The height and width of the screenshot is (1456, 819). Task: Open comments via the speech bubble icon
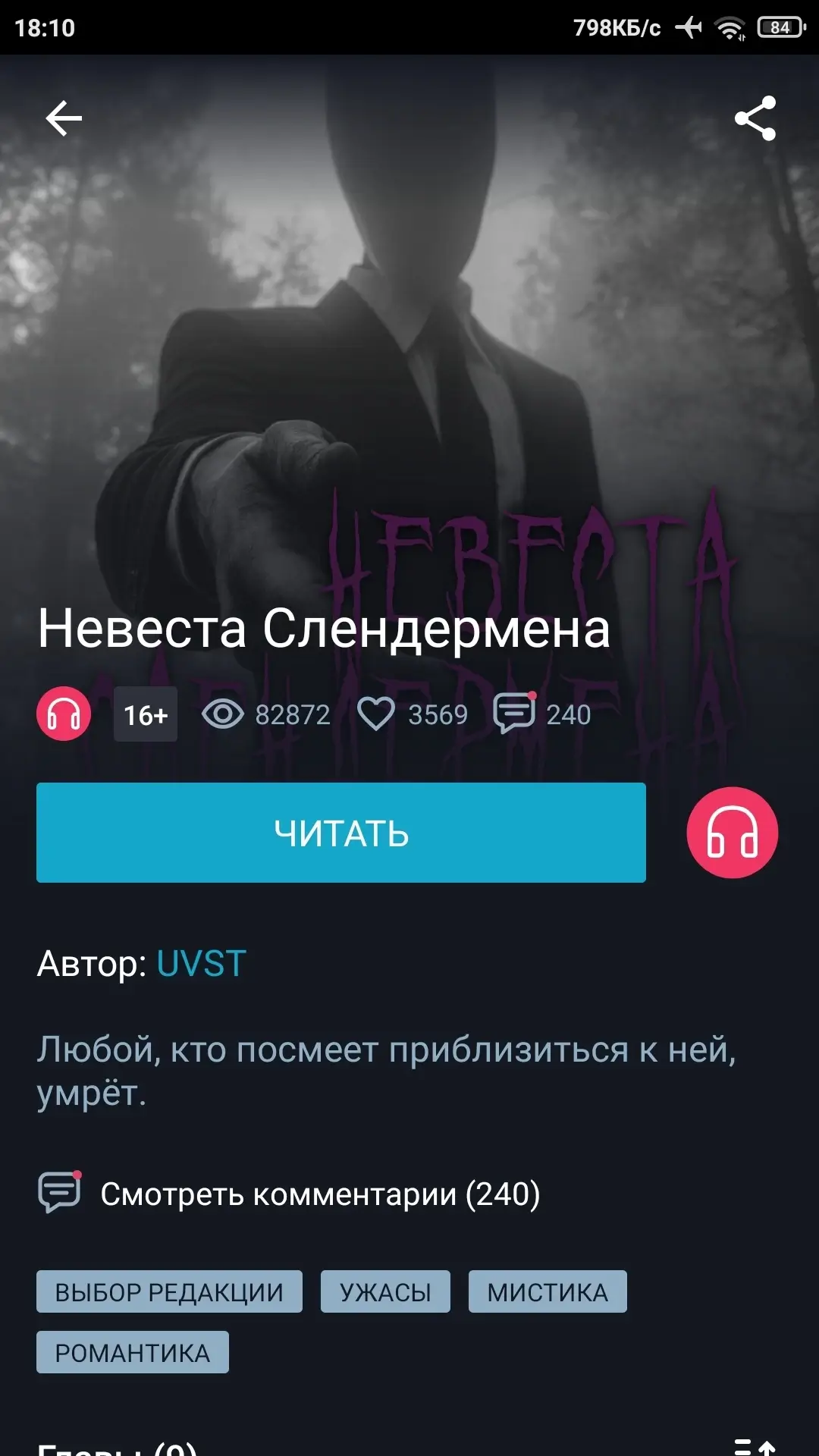[515, 714]
